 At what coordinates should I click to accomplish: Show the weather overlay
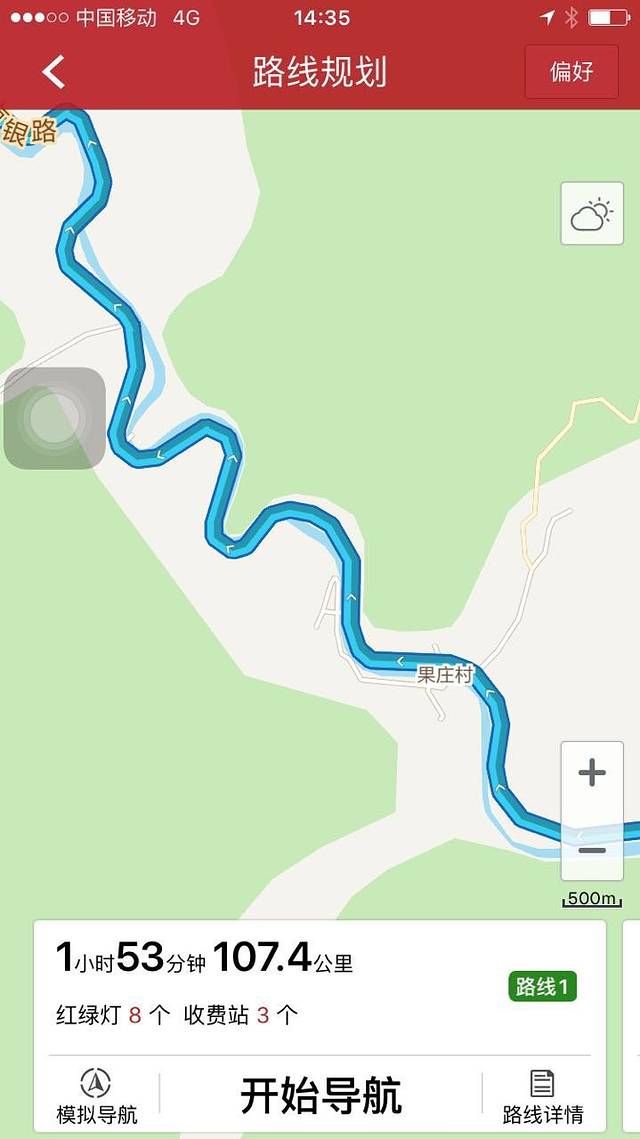pyautogui.click(x=591, y=214)
